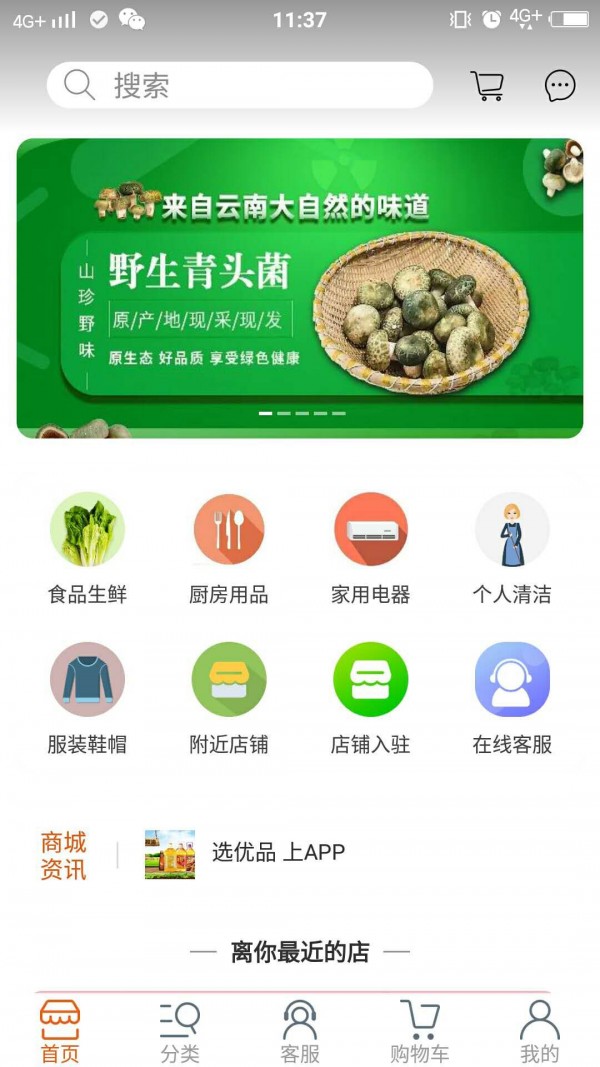600x1067 pixels.
Task: Open the messages chat bubble icon
Action: pyautogui.click(x=560, y=86)
